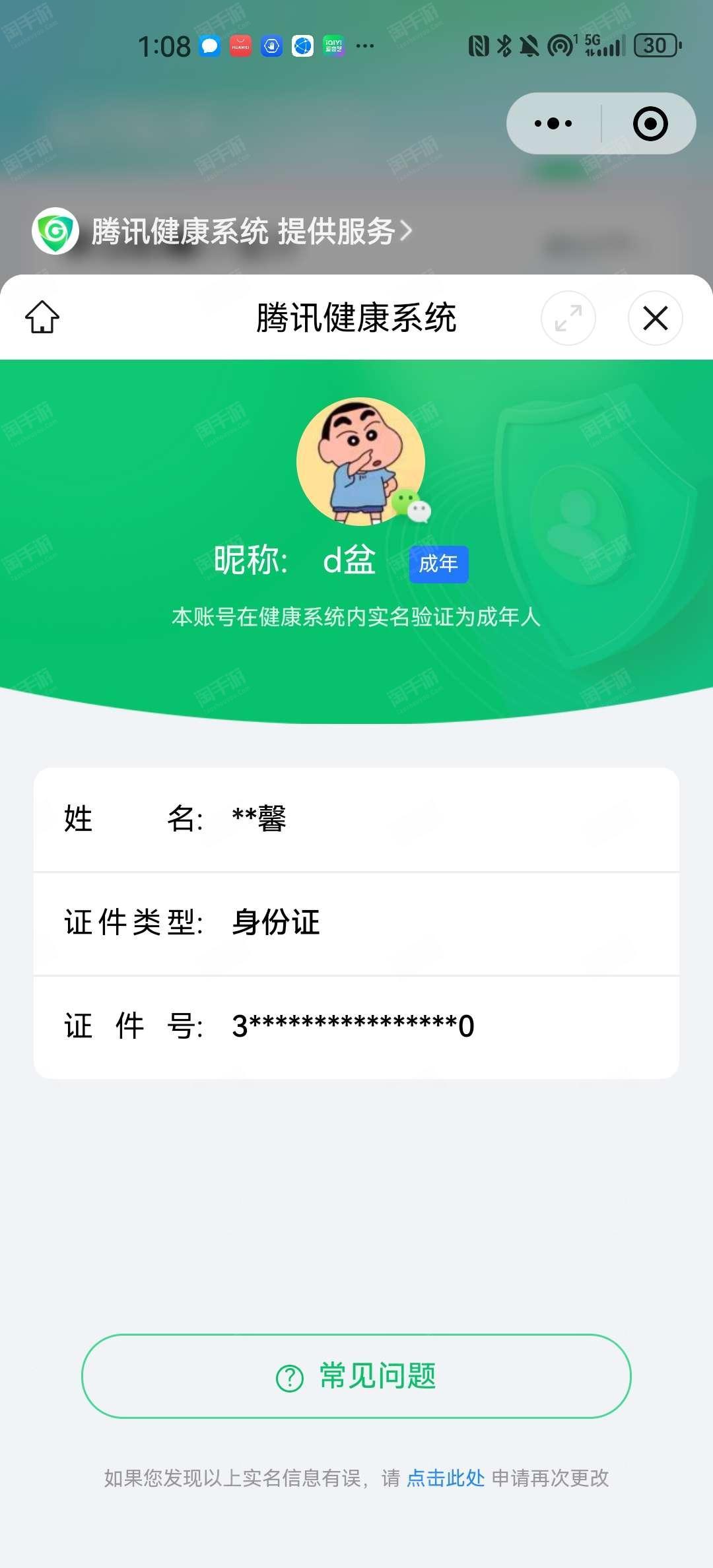Expand the panel to full screen
The image size is (713, 1568).
568,318
